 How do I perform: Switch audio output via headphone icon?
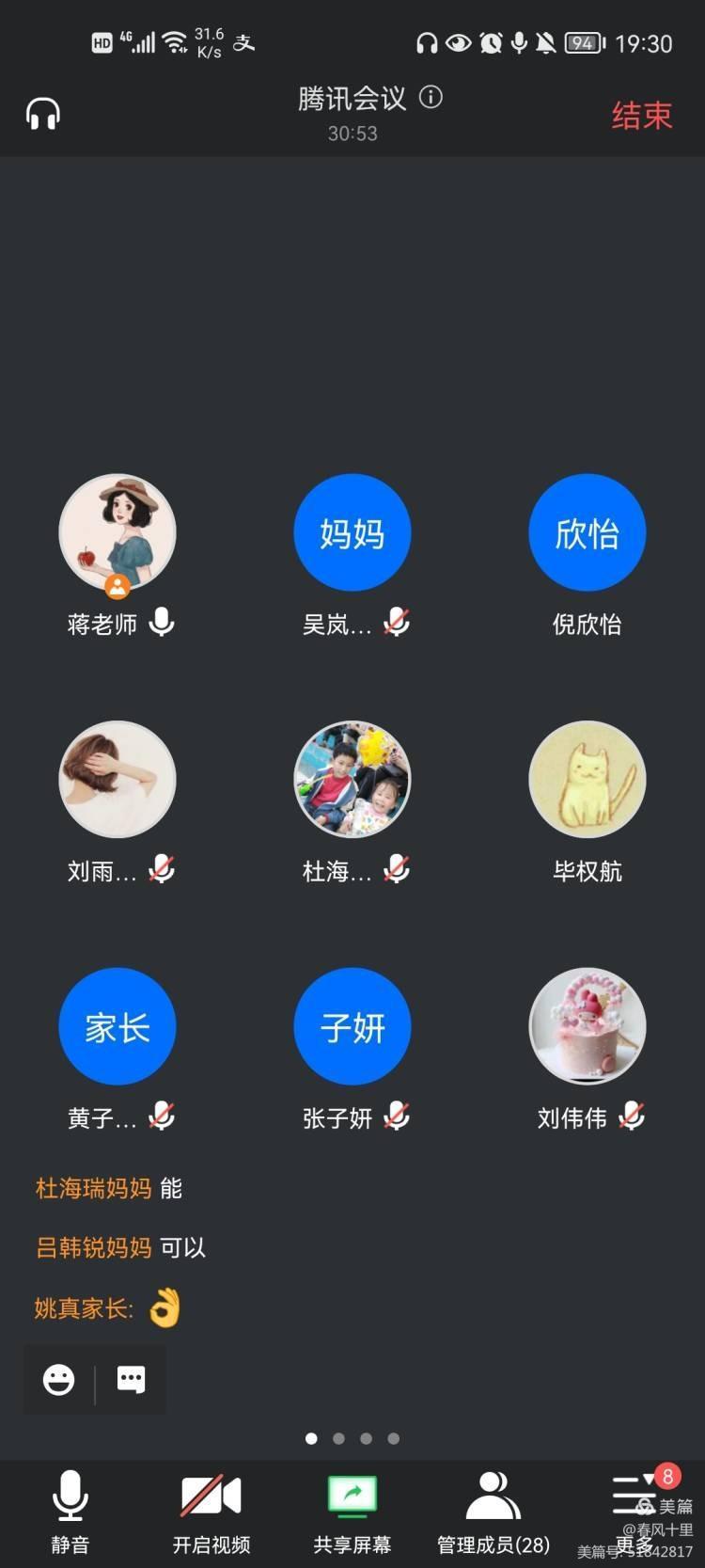click(43, 115)
